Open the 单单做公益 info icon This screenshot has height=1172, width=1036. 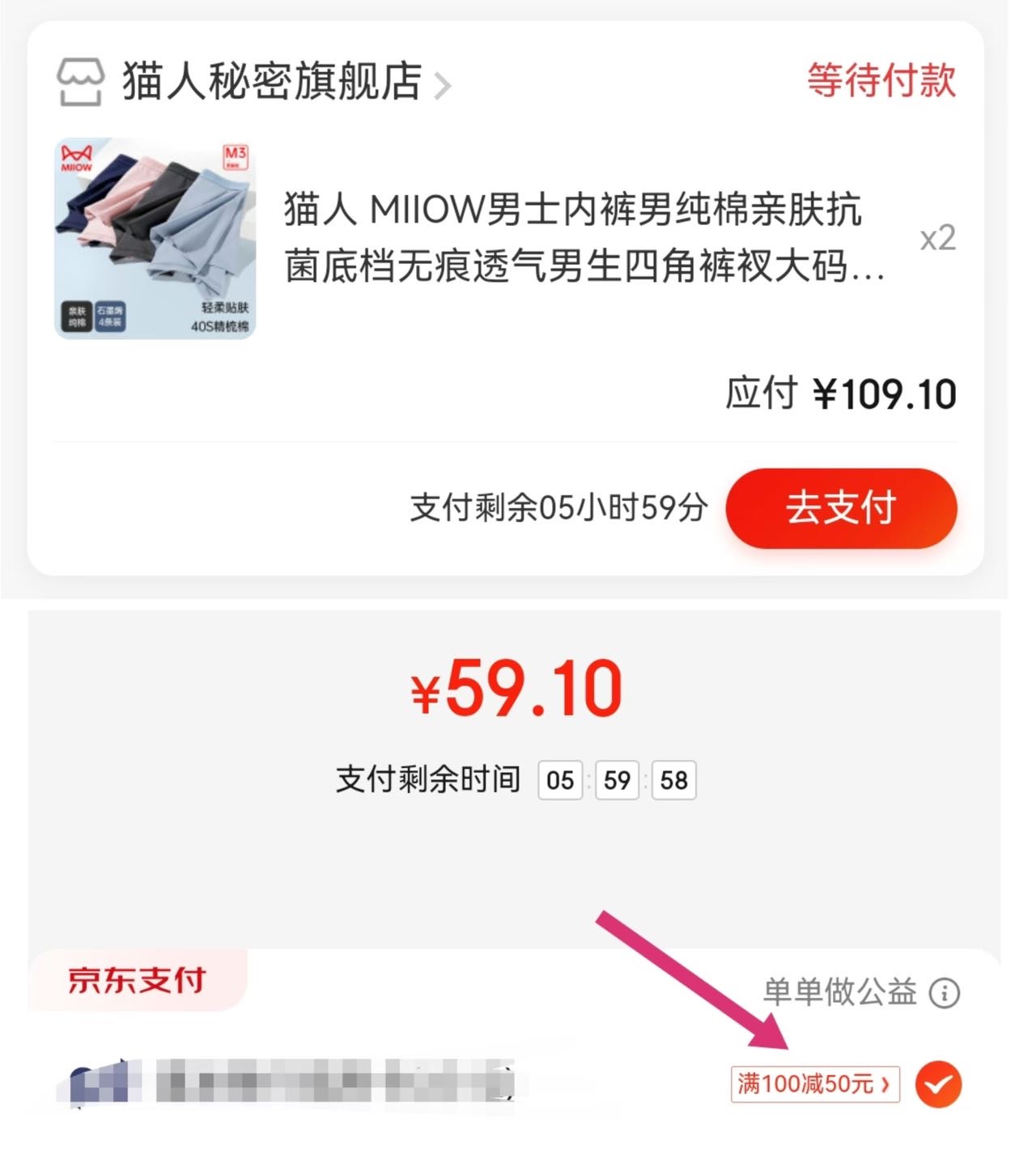point(944,992)
